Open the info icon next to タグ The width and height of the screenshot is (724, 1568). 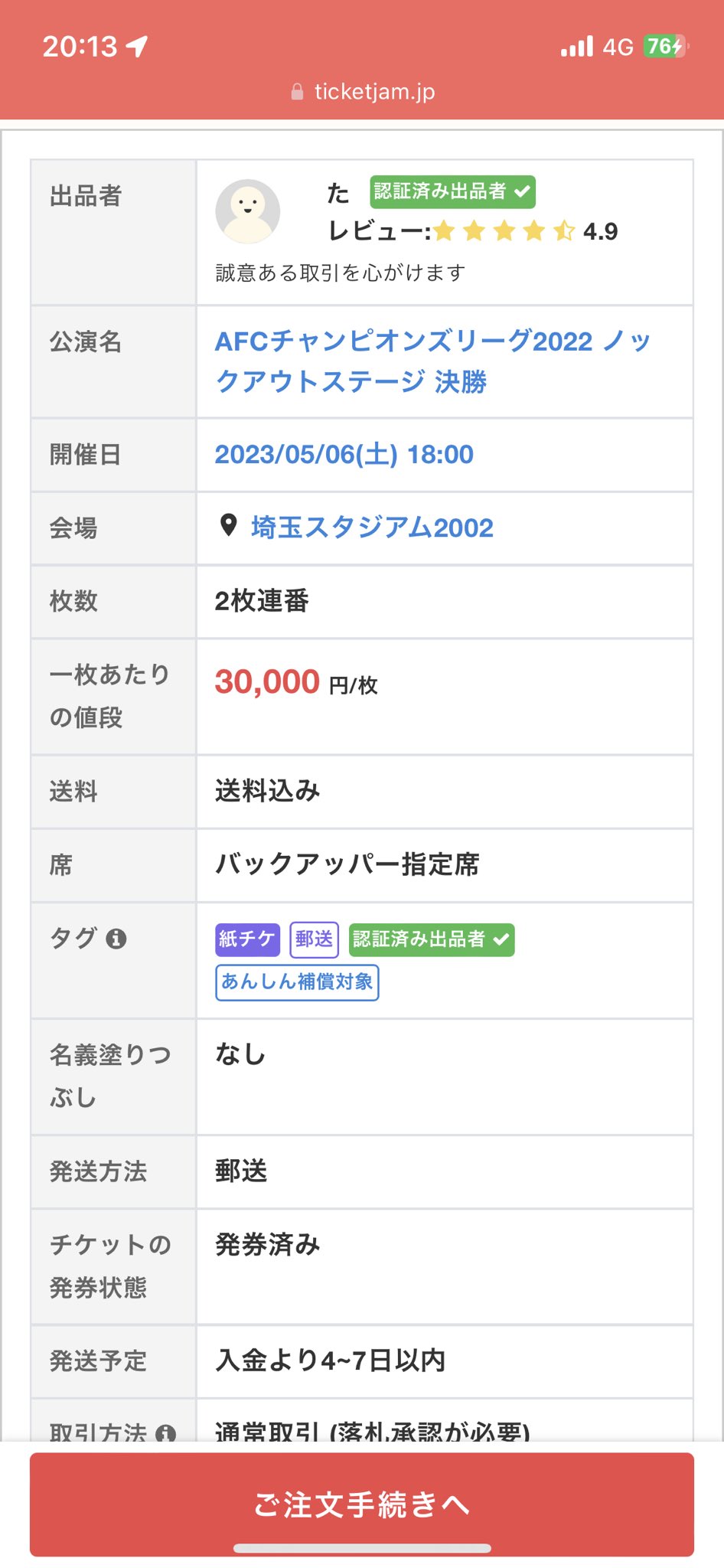coord(116,939)
